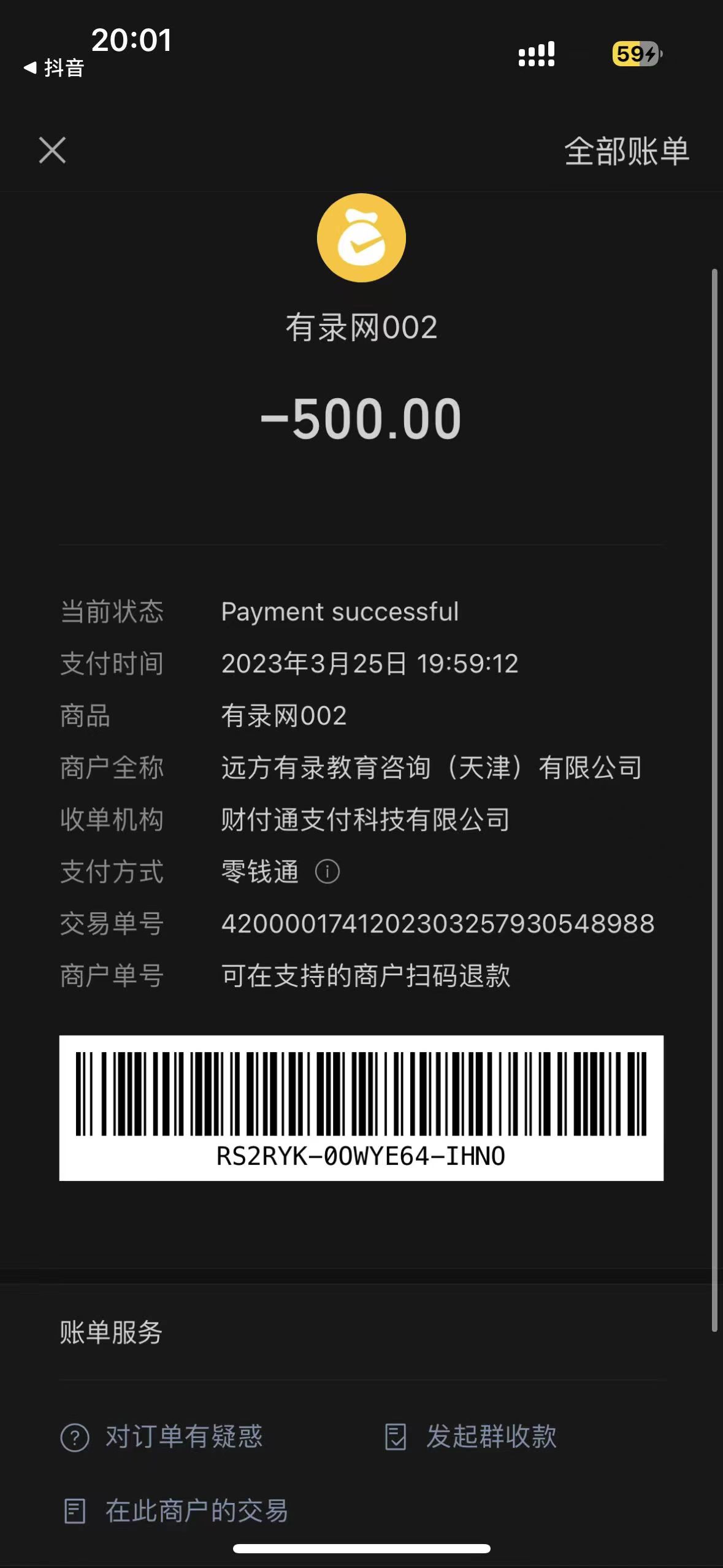Image resolution: width=723 pixels, height=1568 pixels.
Task: Tap the info icon beside 零钱通
Action: coord(327,872)
